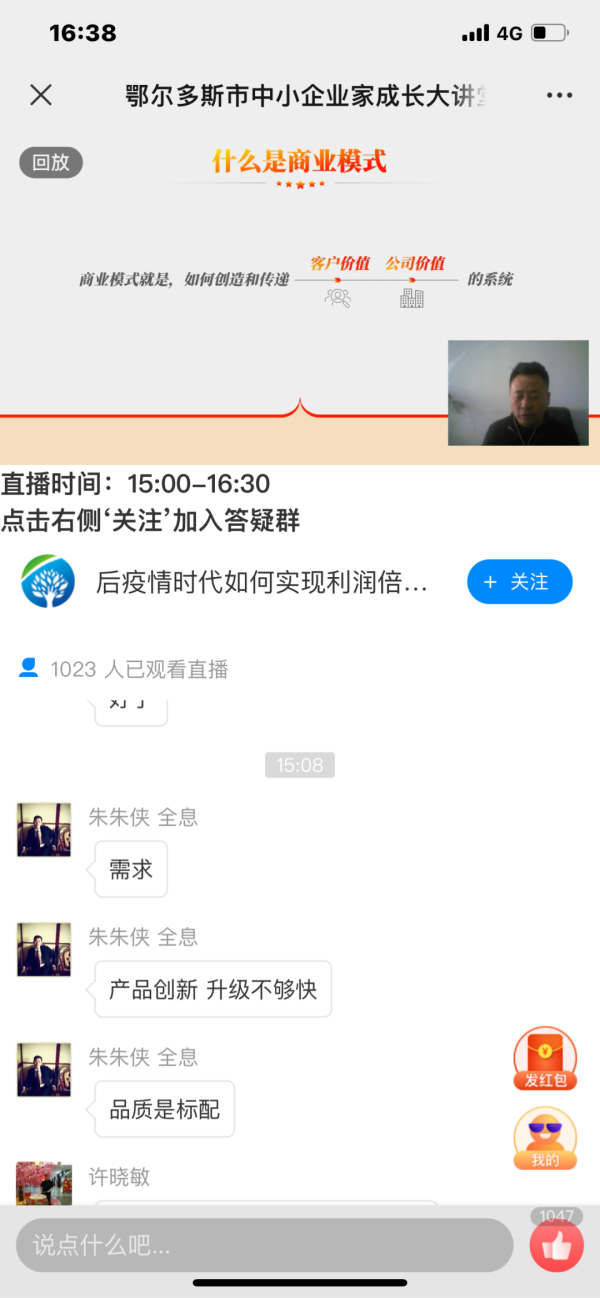This screenshot has width=600, height=1298.
Task: Open the three-dot overflow menu
Action: coord(559,95)
